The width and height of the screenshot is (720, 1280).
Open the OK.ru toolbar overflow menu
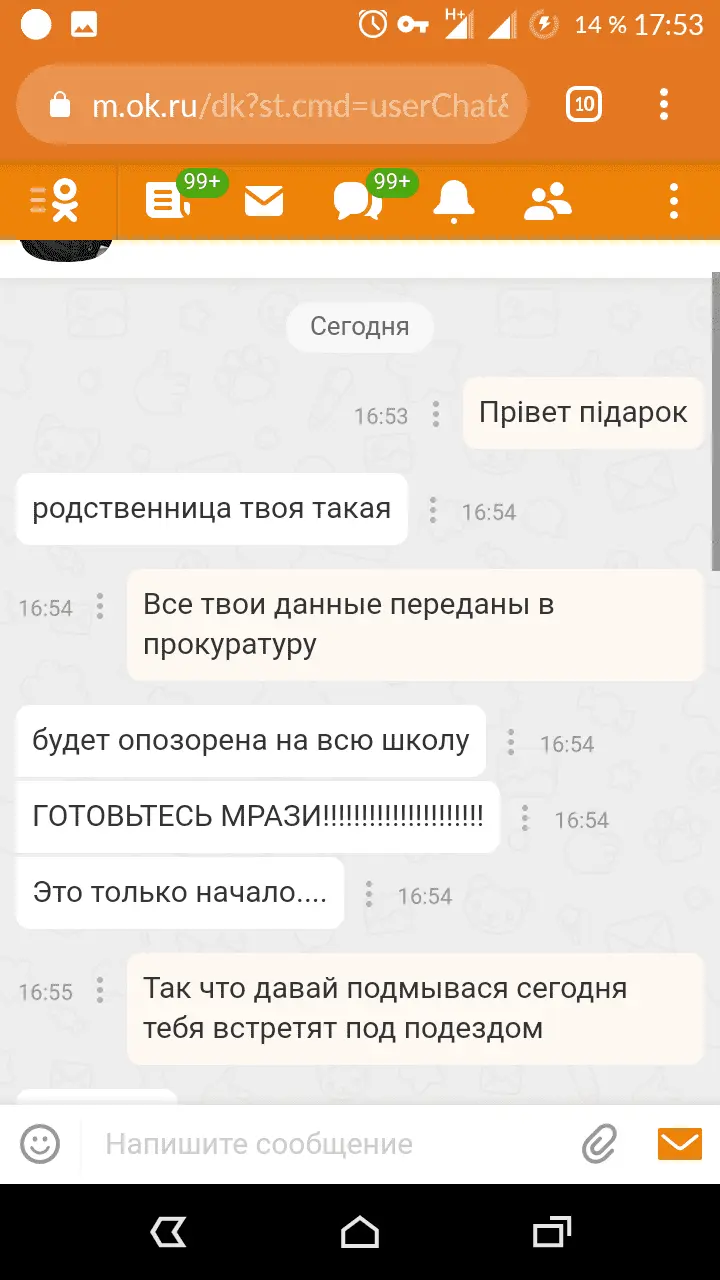tap(674, 202)
